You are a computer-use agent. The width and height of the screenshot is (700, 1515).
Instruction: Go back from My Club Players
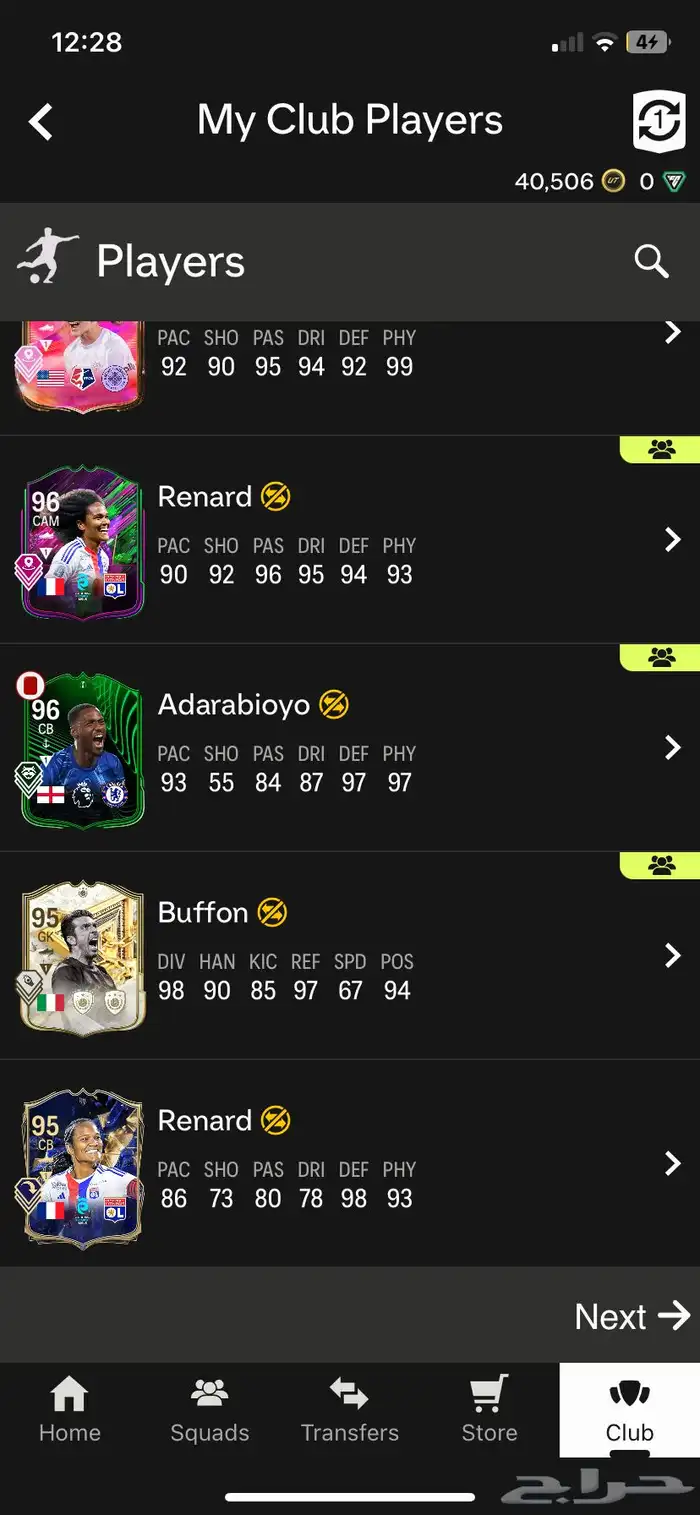tap(41, 122)
